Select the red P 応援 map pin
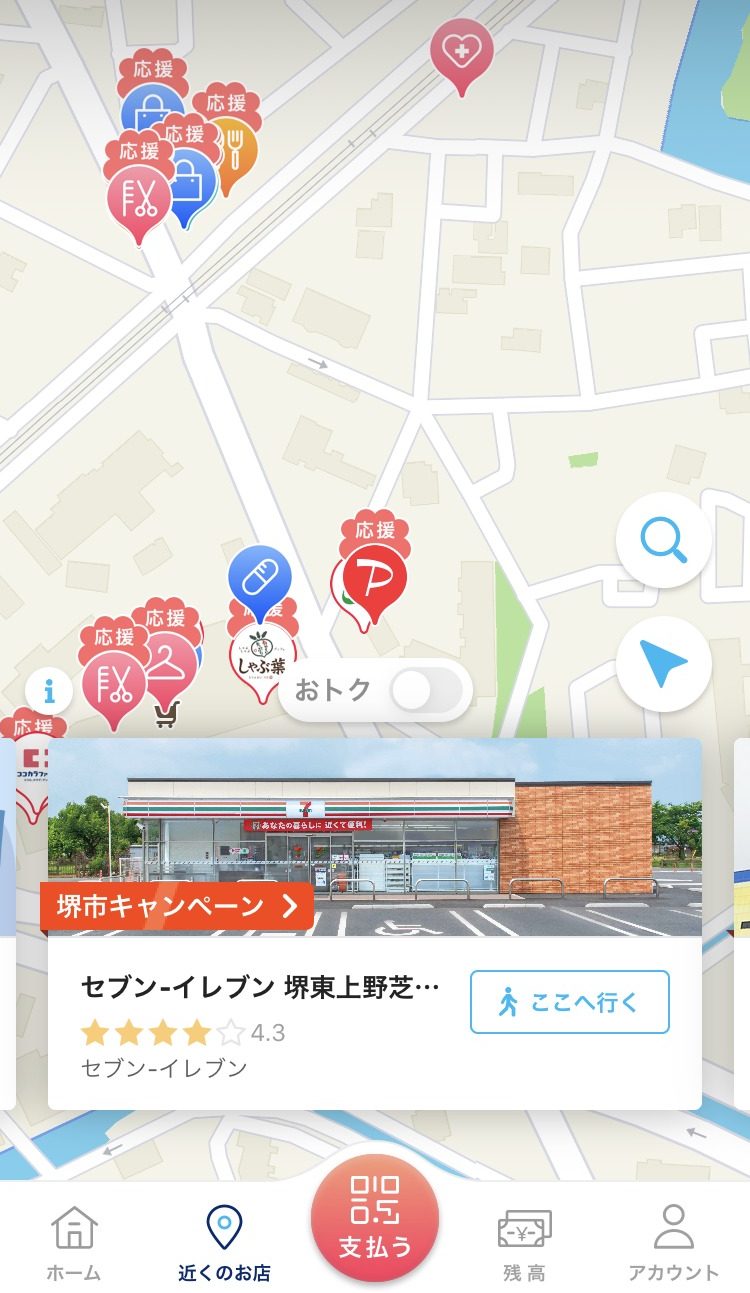750x1293 pixels. coord(371,578)
